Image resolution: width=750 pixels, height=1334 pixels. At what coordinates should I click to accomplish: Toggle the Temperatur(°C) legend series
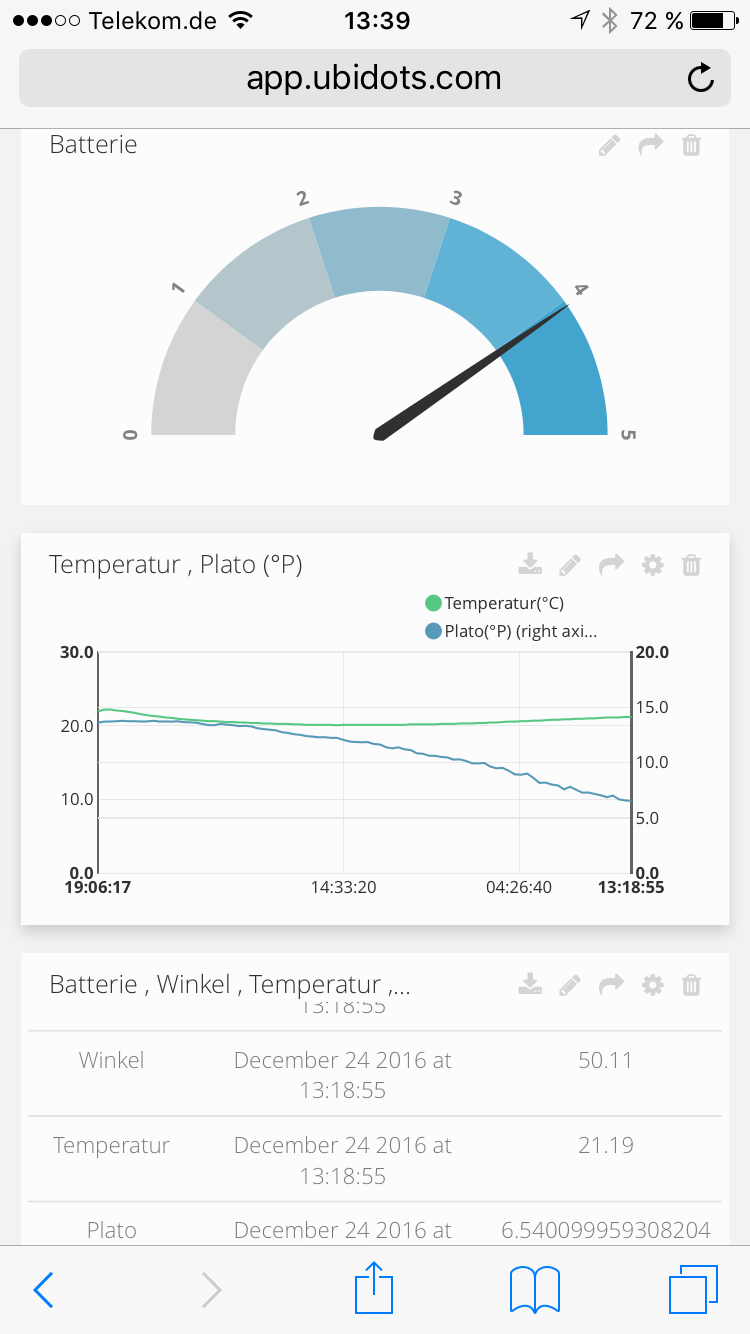tap(496, 603)
